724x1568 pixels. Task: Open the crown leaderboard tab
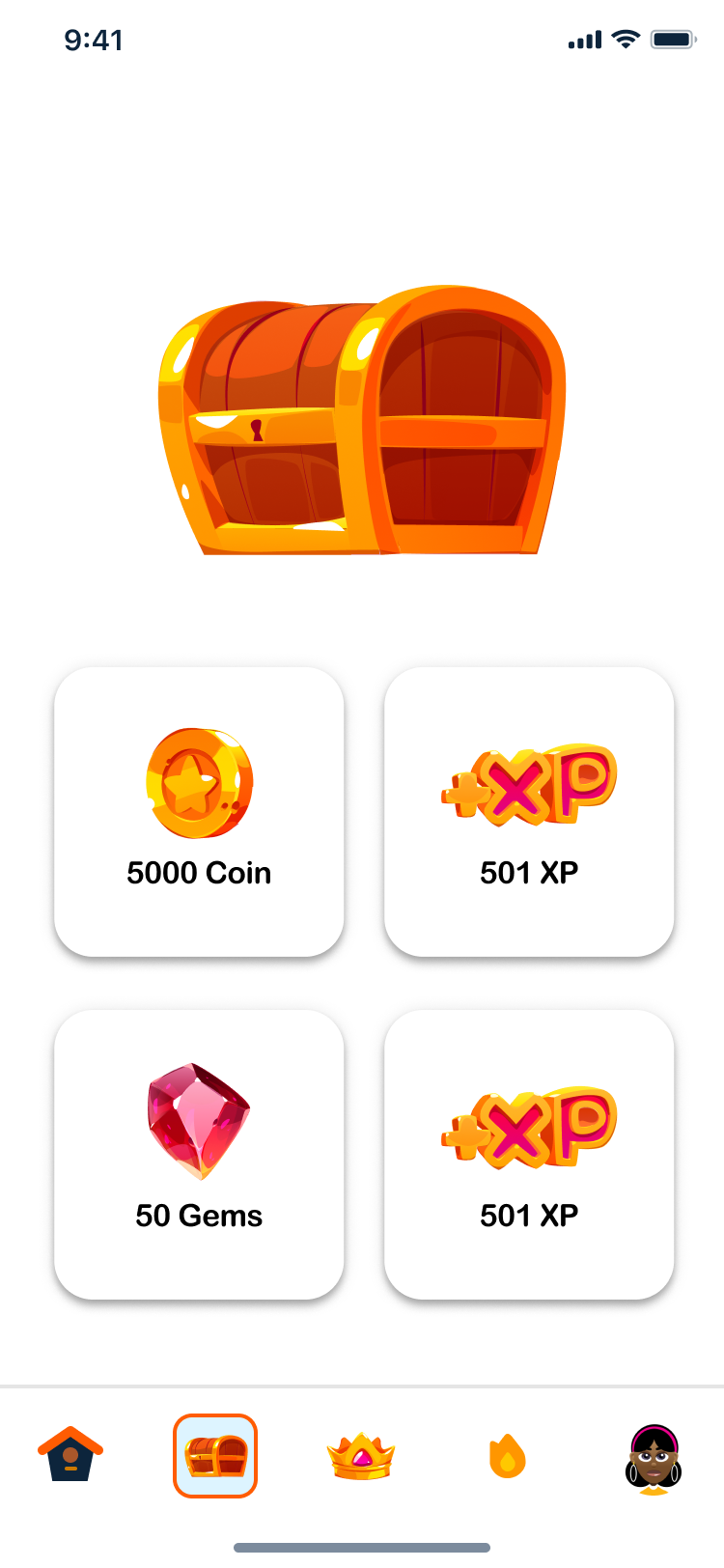tap(361, 1456)
